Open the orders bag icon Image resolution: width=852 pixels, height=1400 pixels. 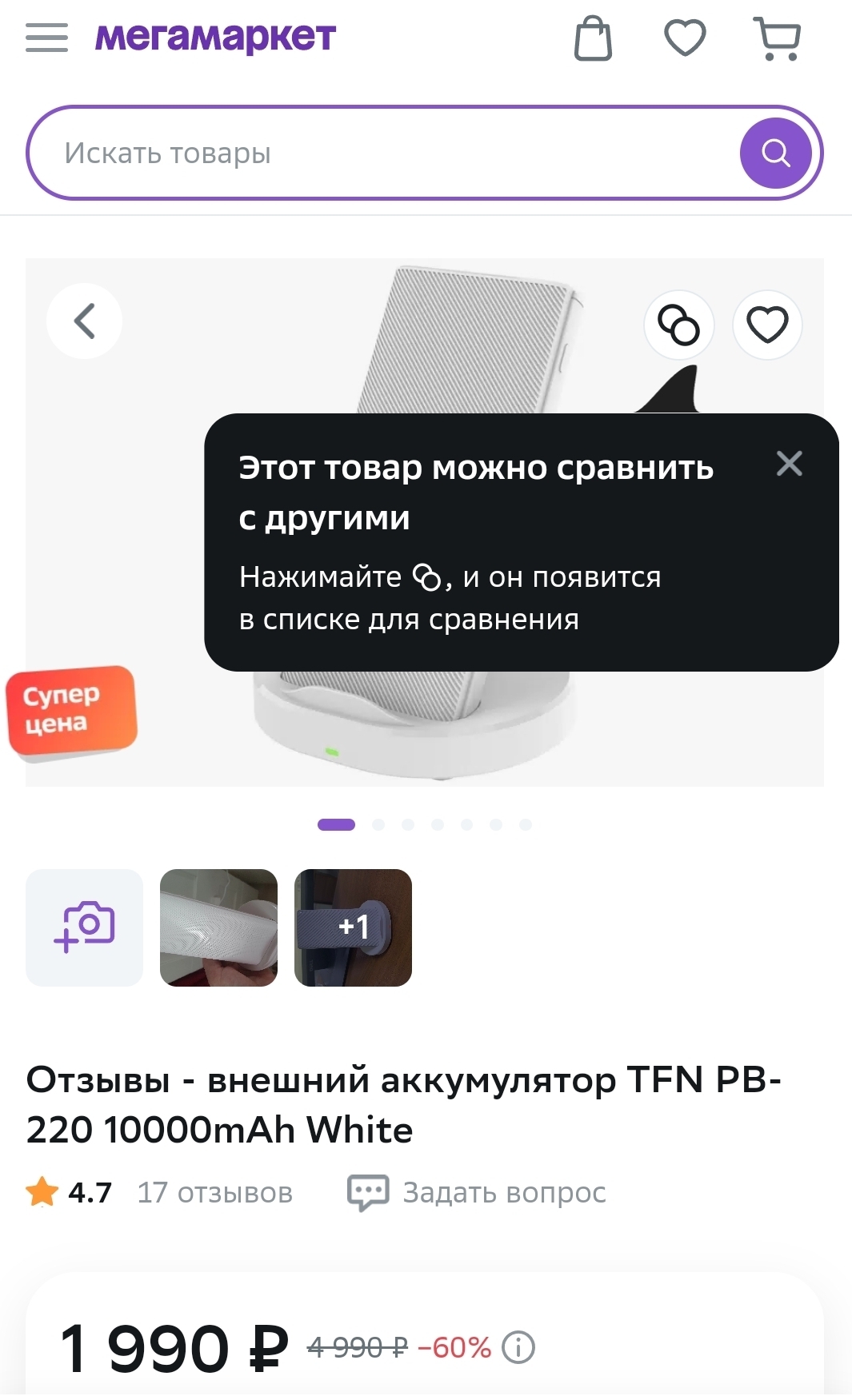pos(593,38)
